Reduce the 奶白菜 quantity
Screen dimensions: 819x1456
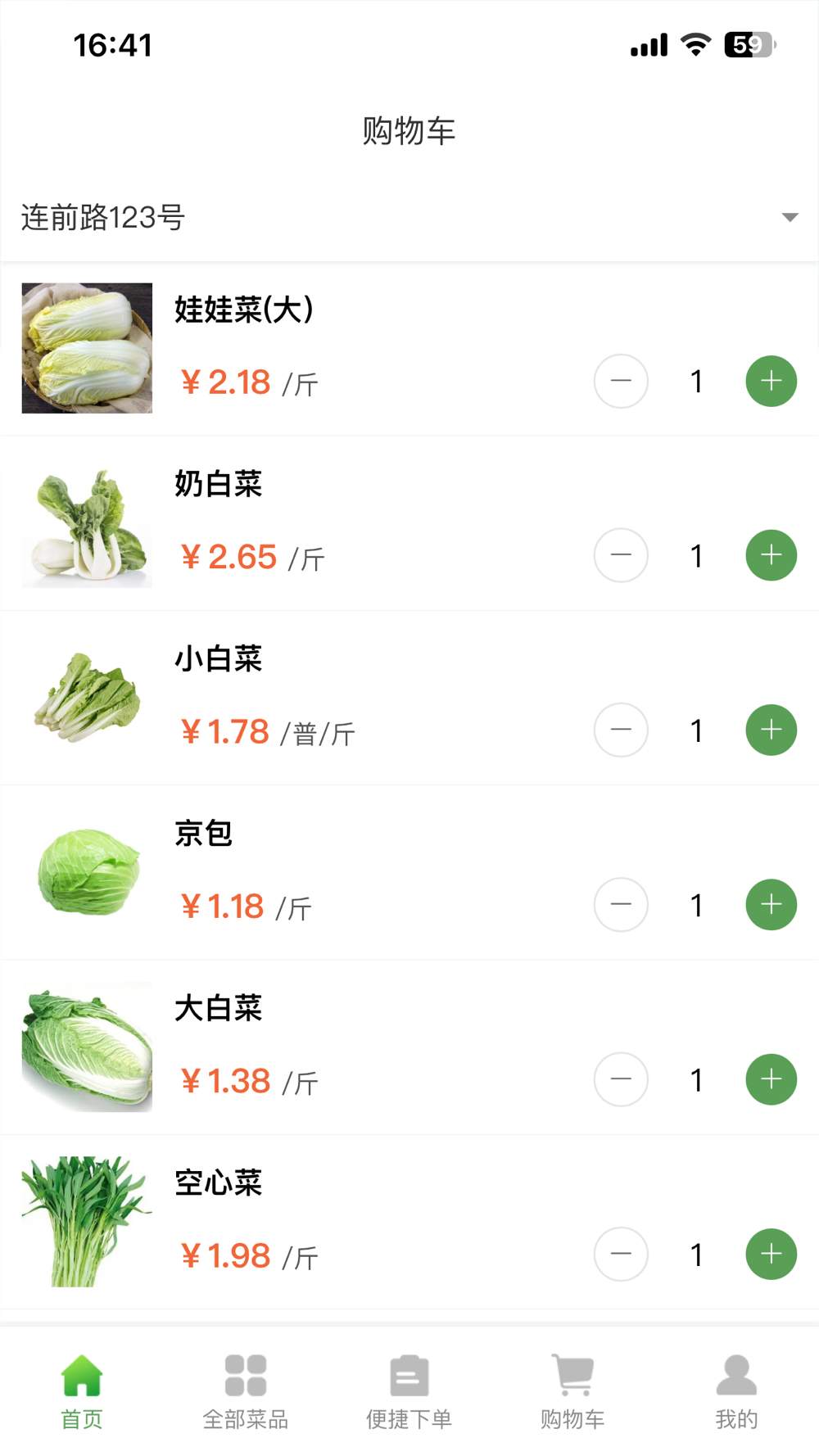(621, 555)
